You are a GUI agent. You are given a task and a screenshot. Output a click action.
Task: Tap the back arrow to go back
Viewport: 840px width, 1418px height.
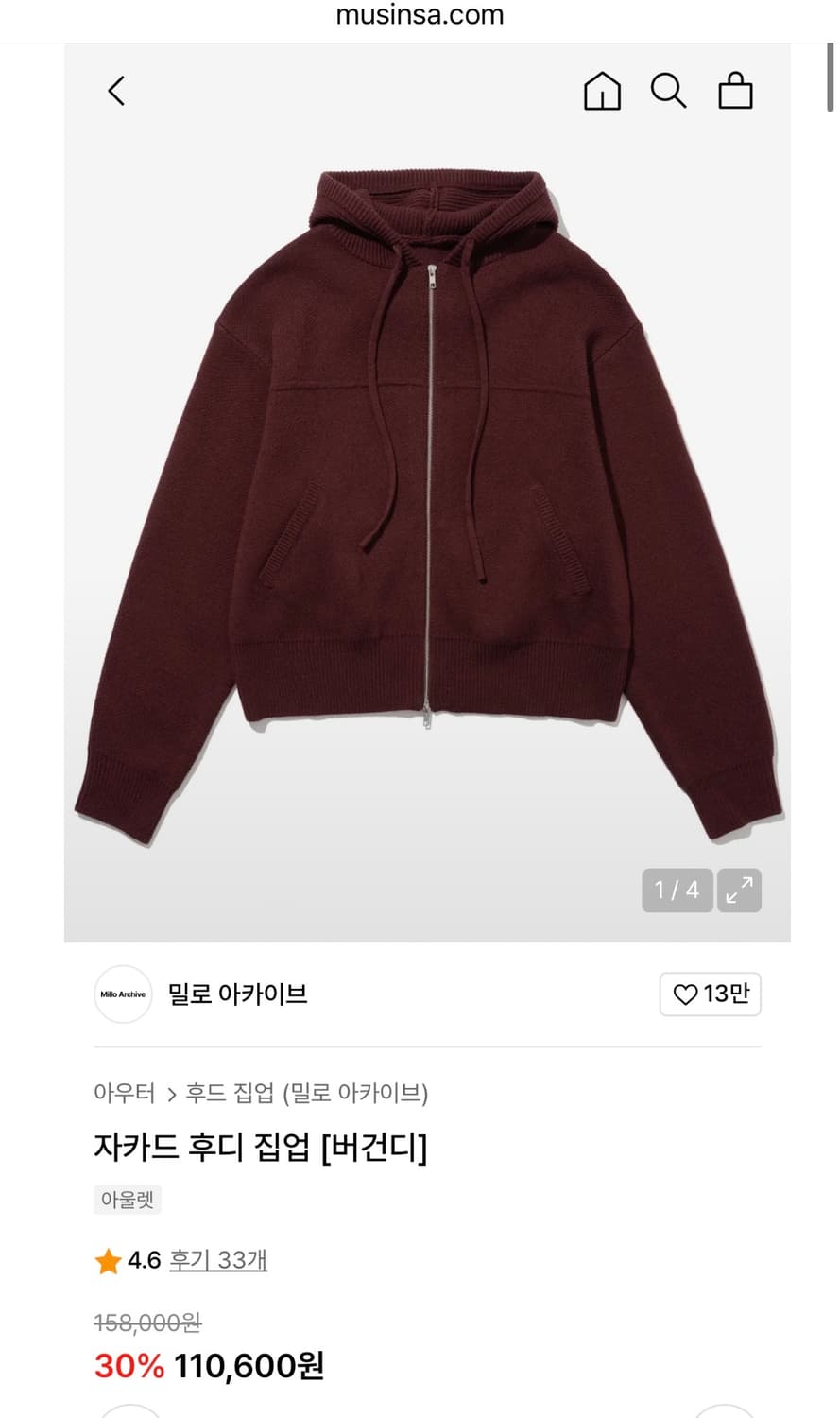[x=115, y=91]
